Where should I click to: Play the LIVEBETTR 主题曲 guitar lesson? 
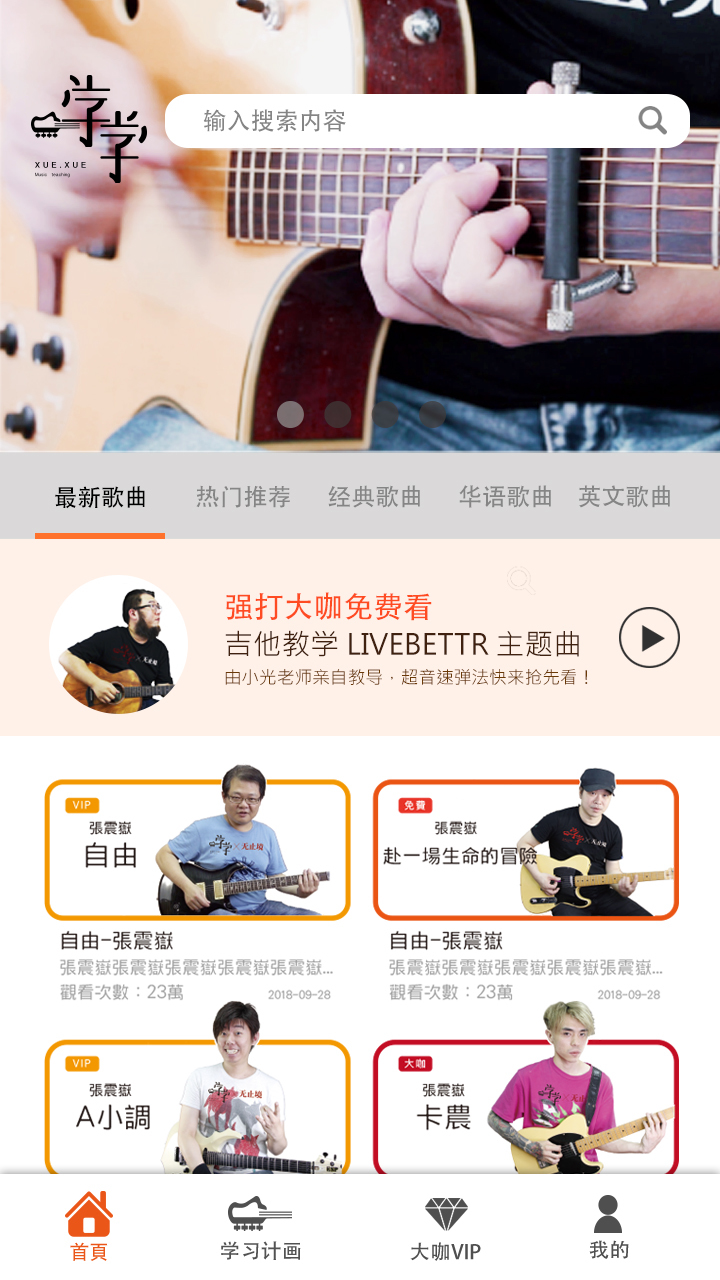(649, 638)
